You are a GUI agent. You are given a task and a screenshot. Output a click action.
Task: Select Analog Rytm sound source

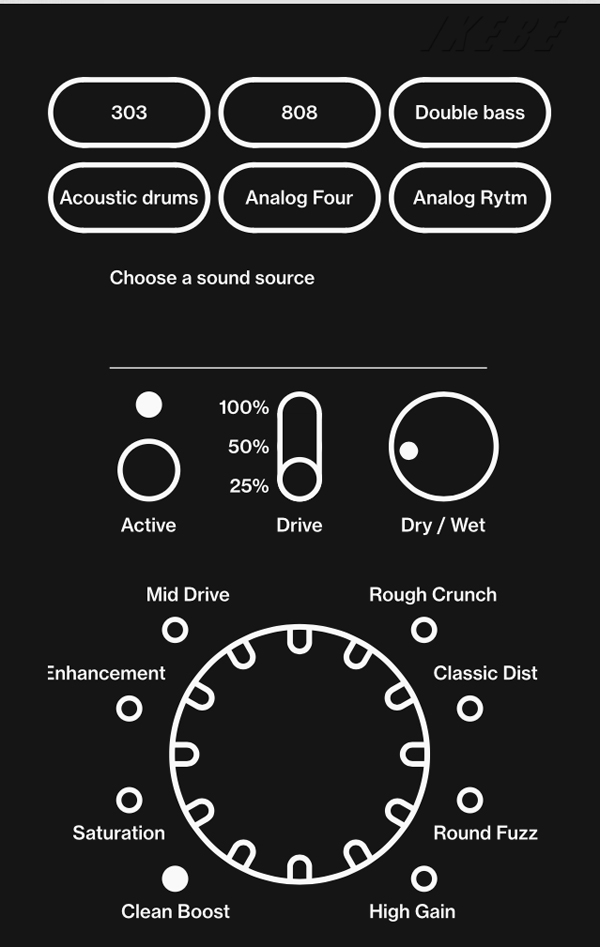click(469, 197)
